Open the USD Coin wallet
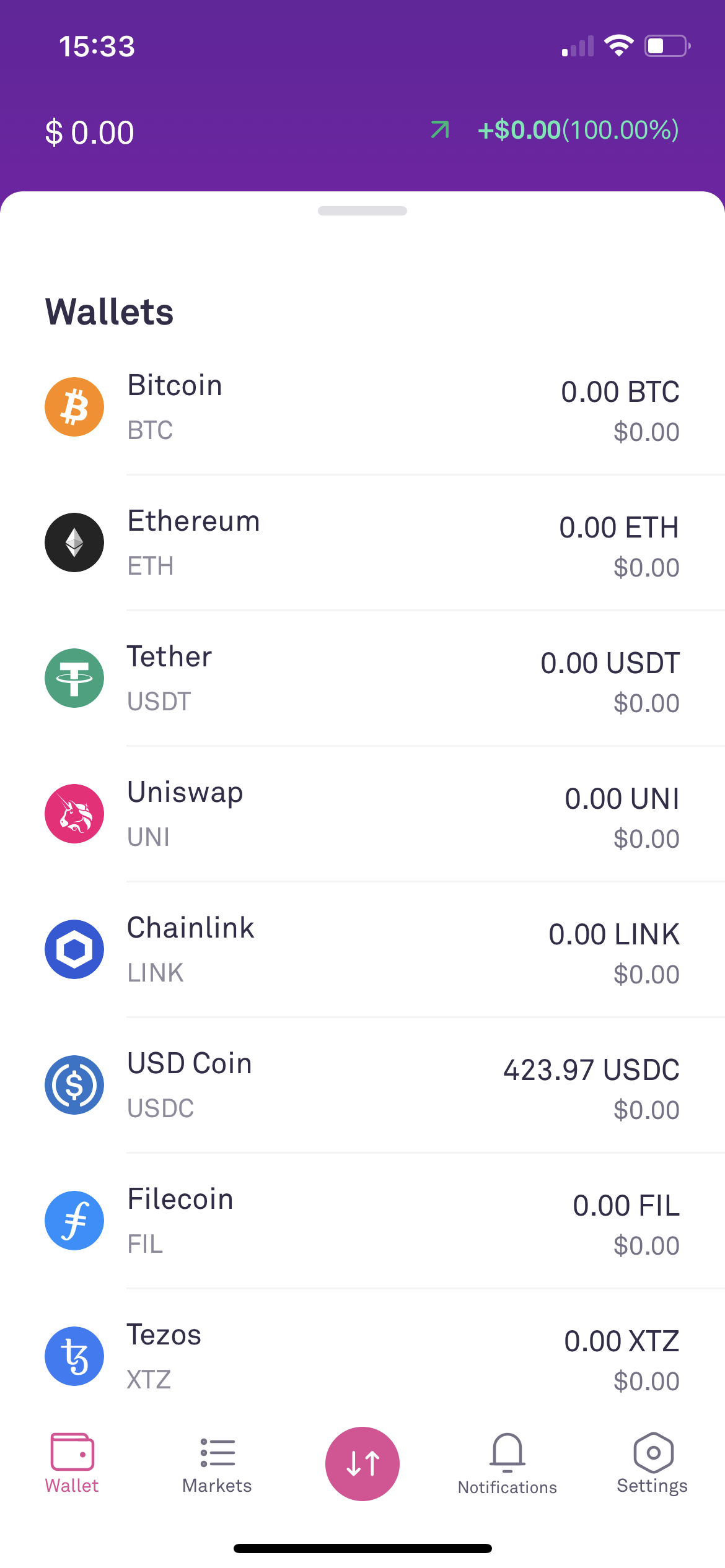Screen dimensions: 725x1568 [x=362, y=1086]
